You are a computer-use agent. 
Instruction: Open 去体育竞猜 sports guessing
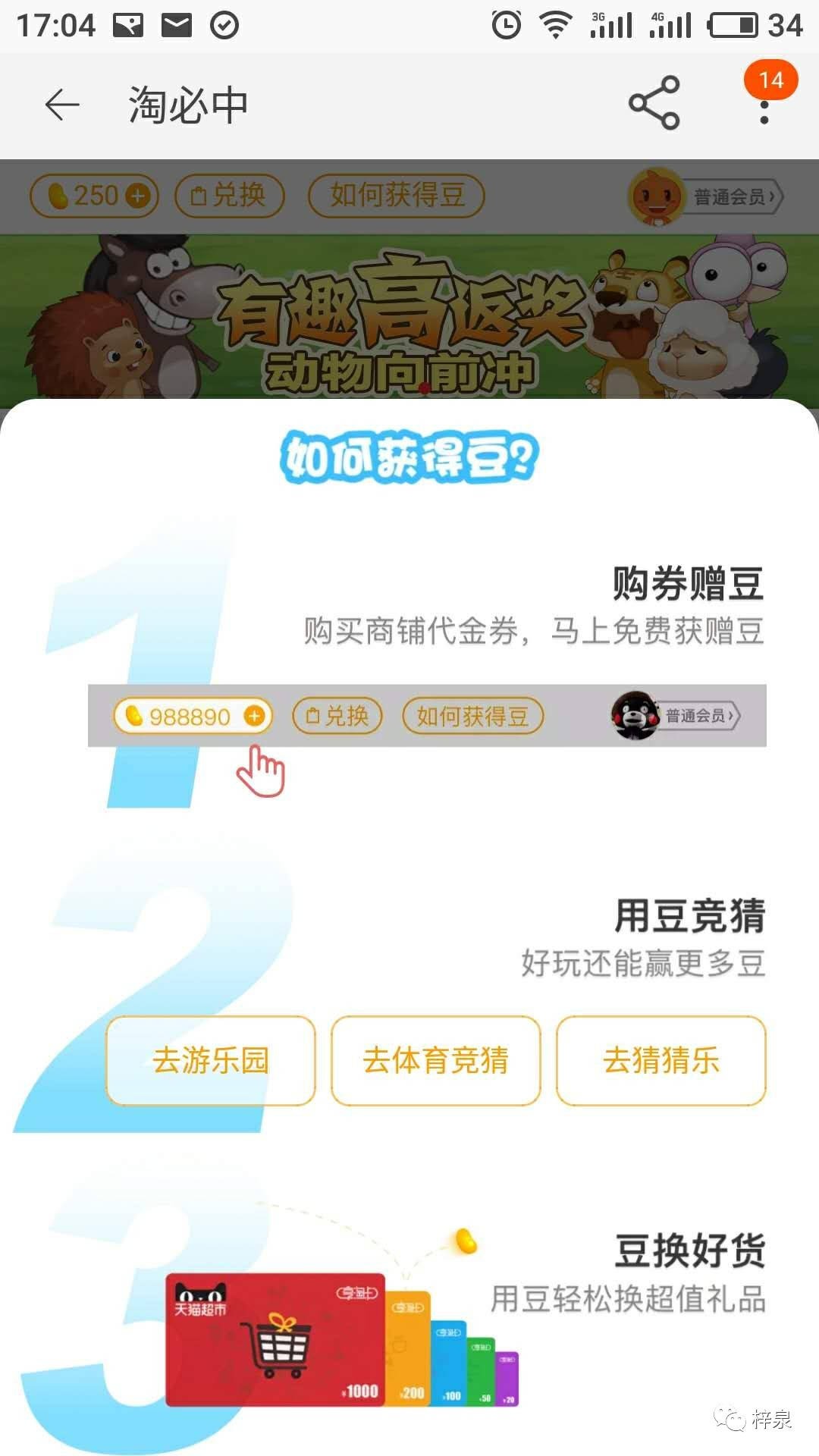click(435, 1060)
